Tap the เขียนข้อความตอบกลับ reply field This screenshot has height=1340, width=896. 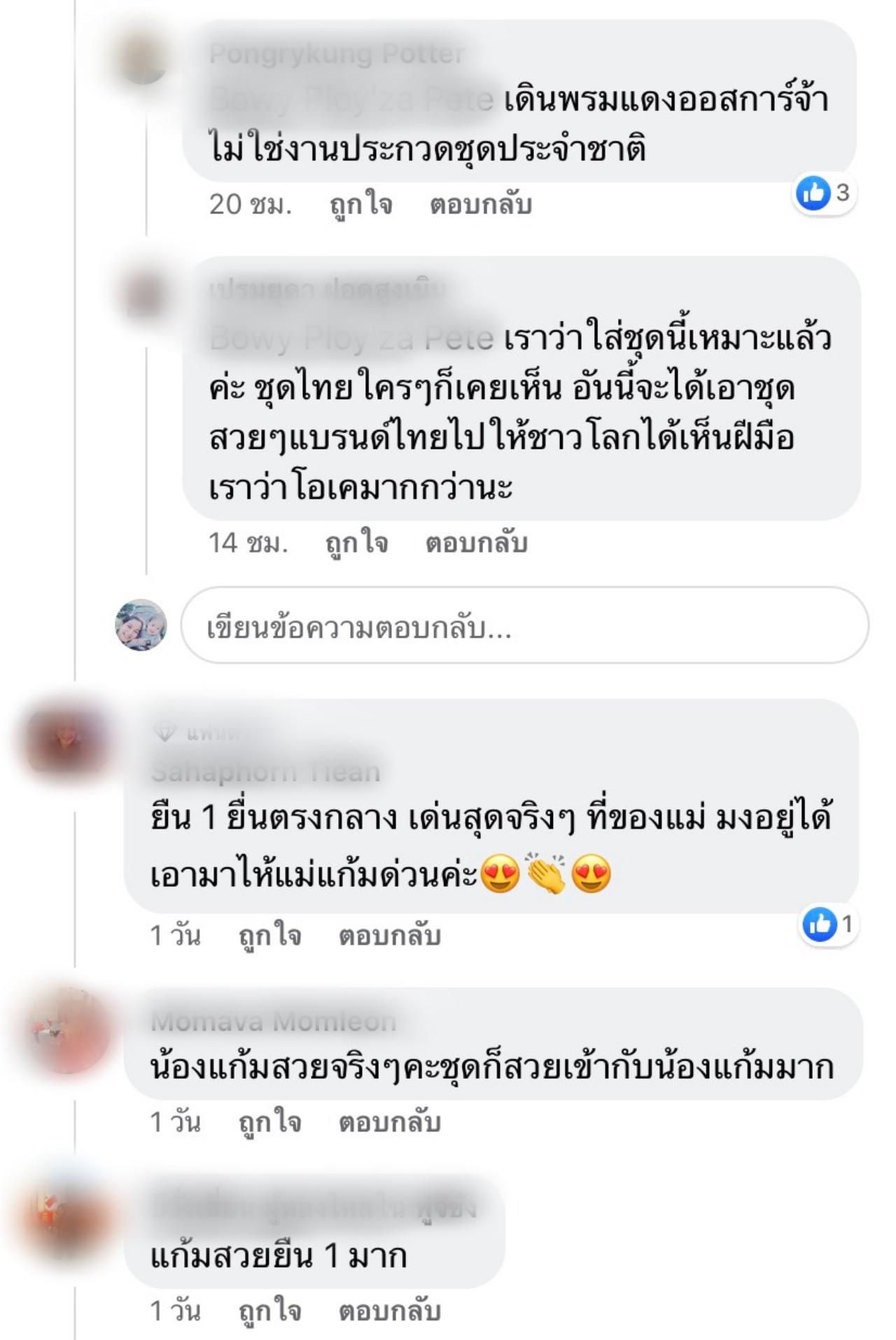point(524,626)
